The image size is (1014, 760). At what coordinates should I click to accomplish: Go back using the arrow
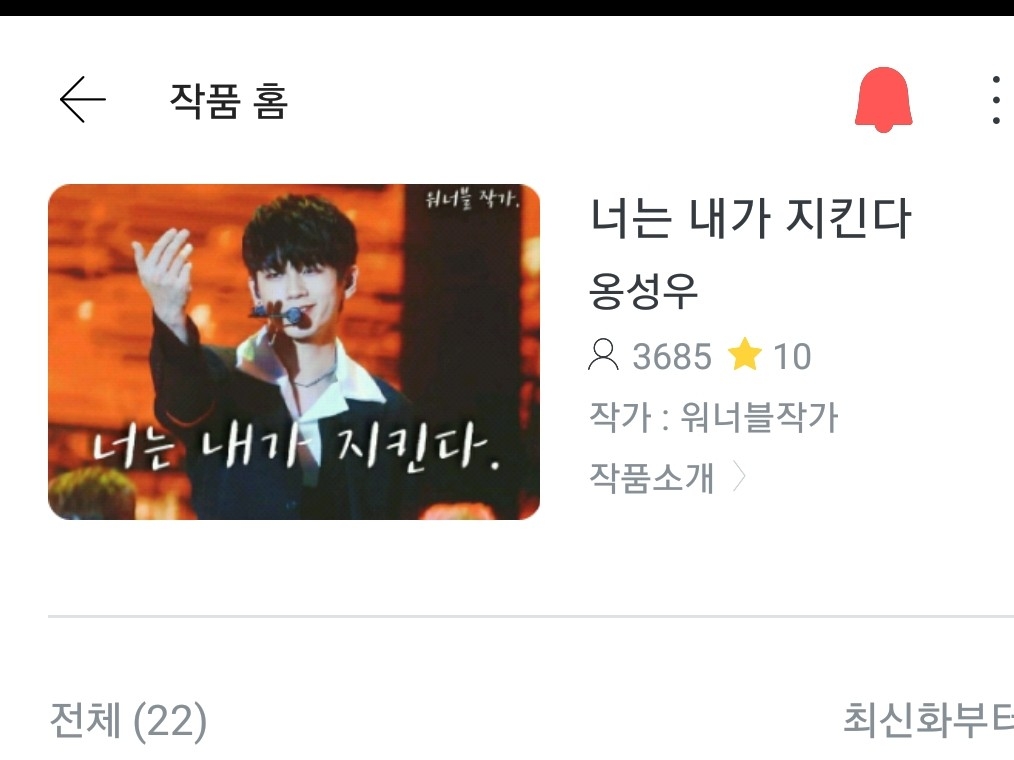tap(82, 100)
